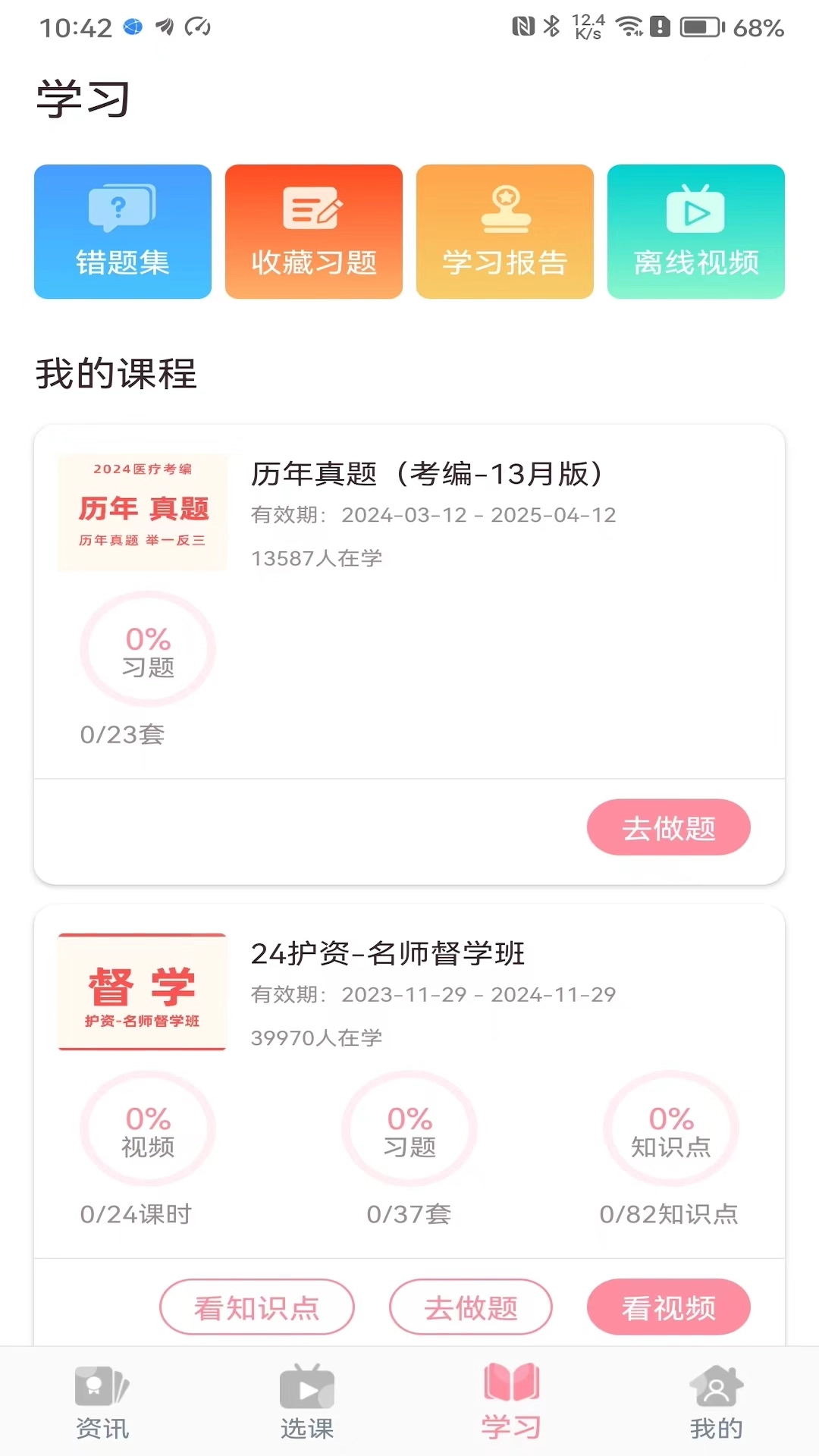
Task: View the 学习报告 study report
Action: (x=505, y=231)
